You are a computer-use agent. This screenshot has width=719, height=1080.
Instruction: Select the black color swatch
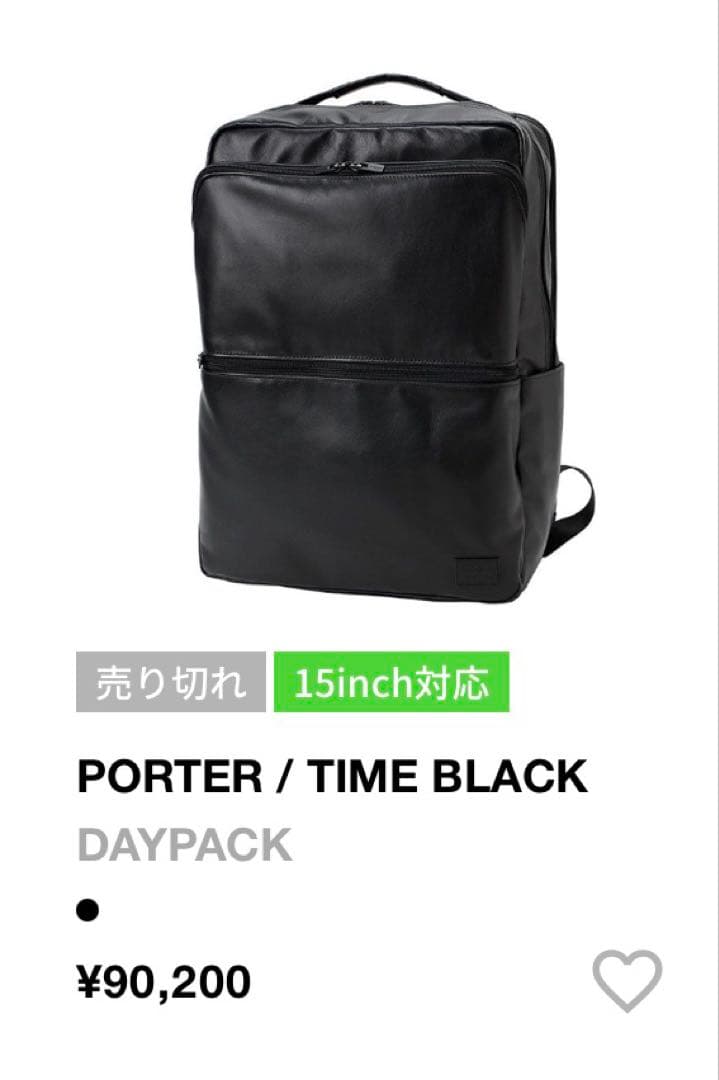(89, 911)
